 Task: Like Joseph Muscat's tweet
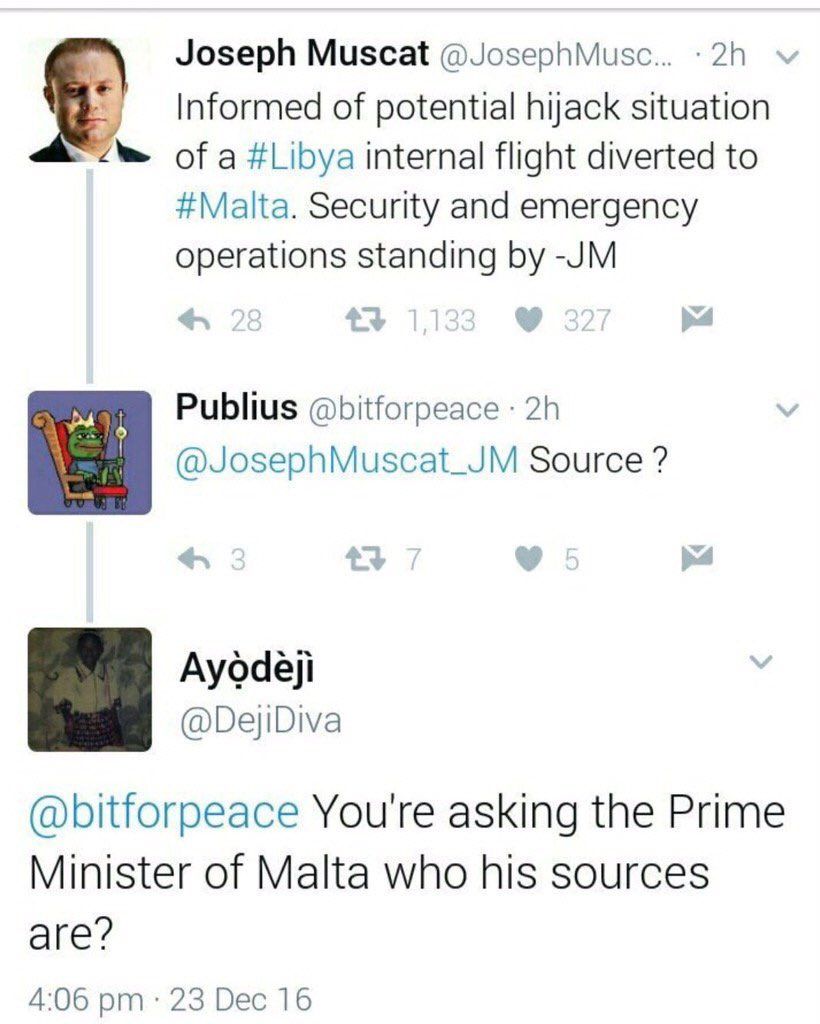(528, 320)
